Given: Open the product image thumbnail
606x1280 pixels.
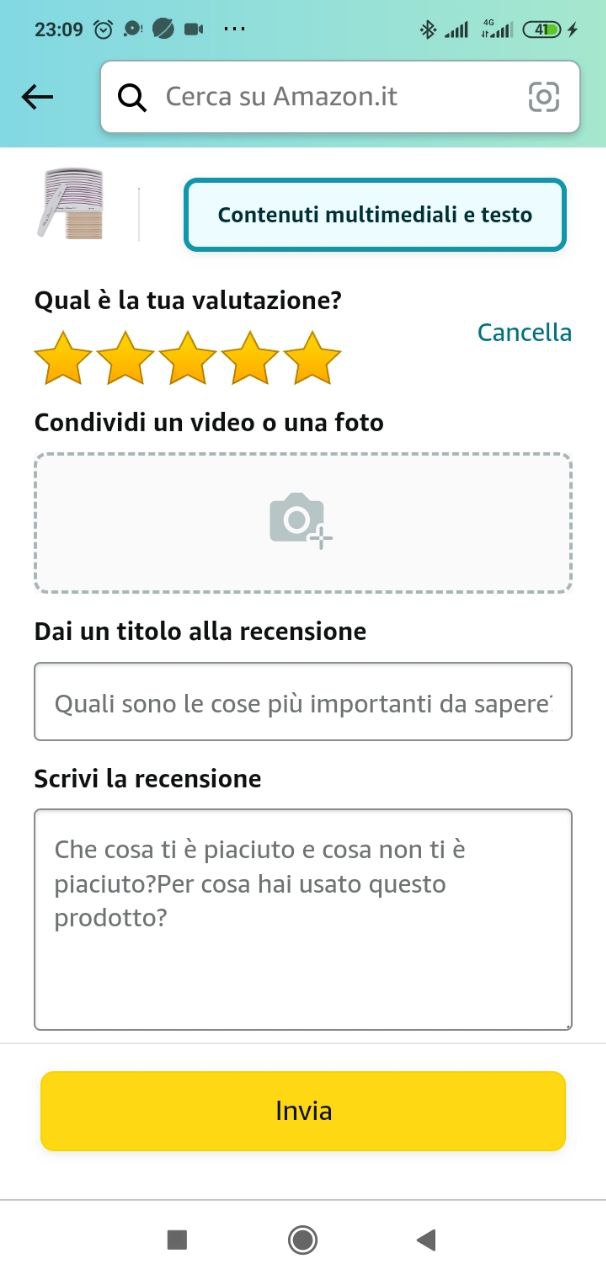Looking at the screenshot, I should (x=74, y=205).
